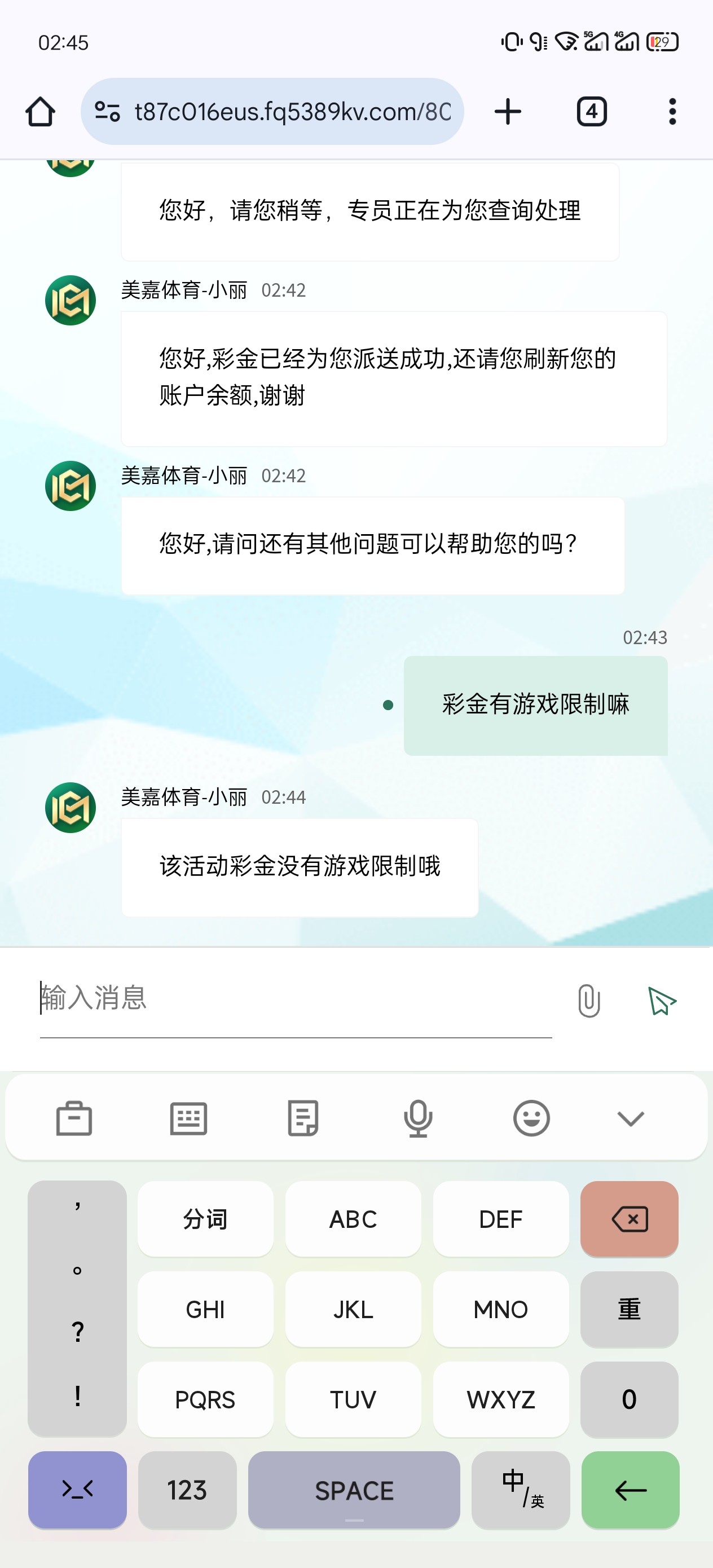713x1568 pixels.
Task: Hit the backspace key
Action: click(x=629, y=1219)
